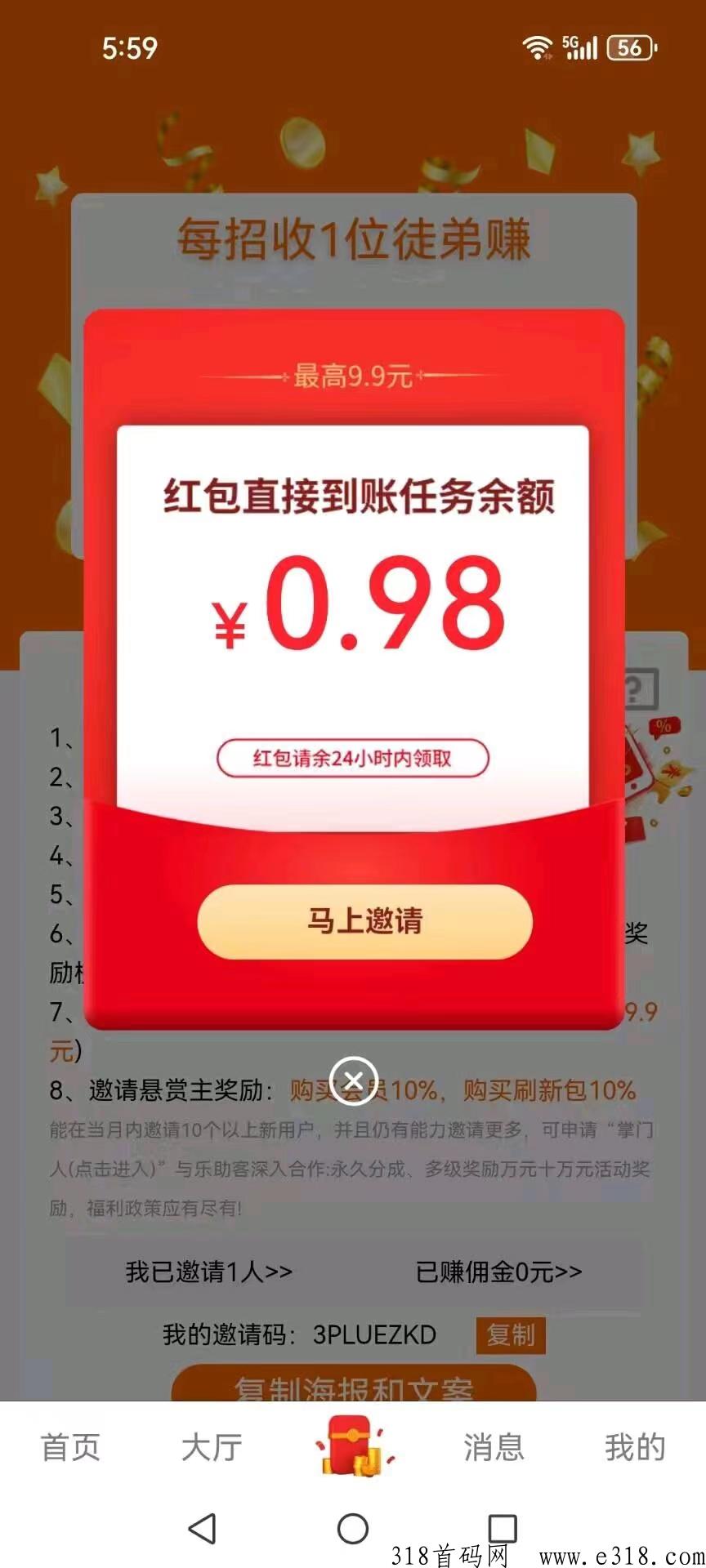Switch to the 大厅 tab
The width and height of the screenshot is (706, 1568).
(x=212, y=1447)
